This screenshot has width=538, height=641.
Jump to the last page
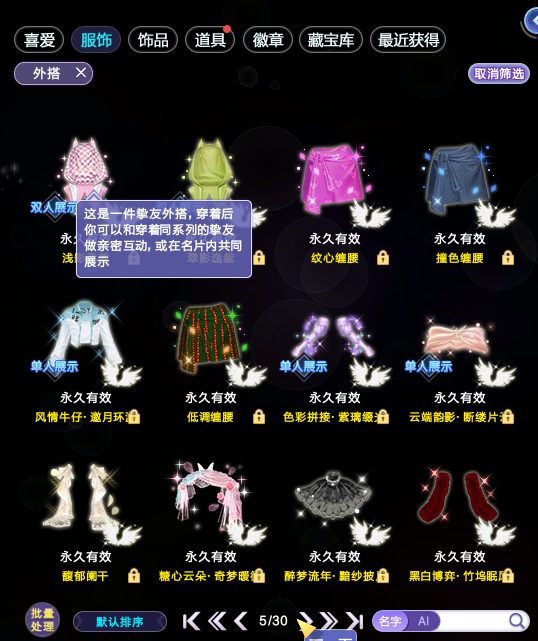(x=354, y=621)
